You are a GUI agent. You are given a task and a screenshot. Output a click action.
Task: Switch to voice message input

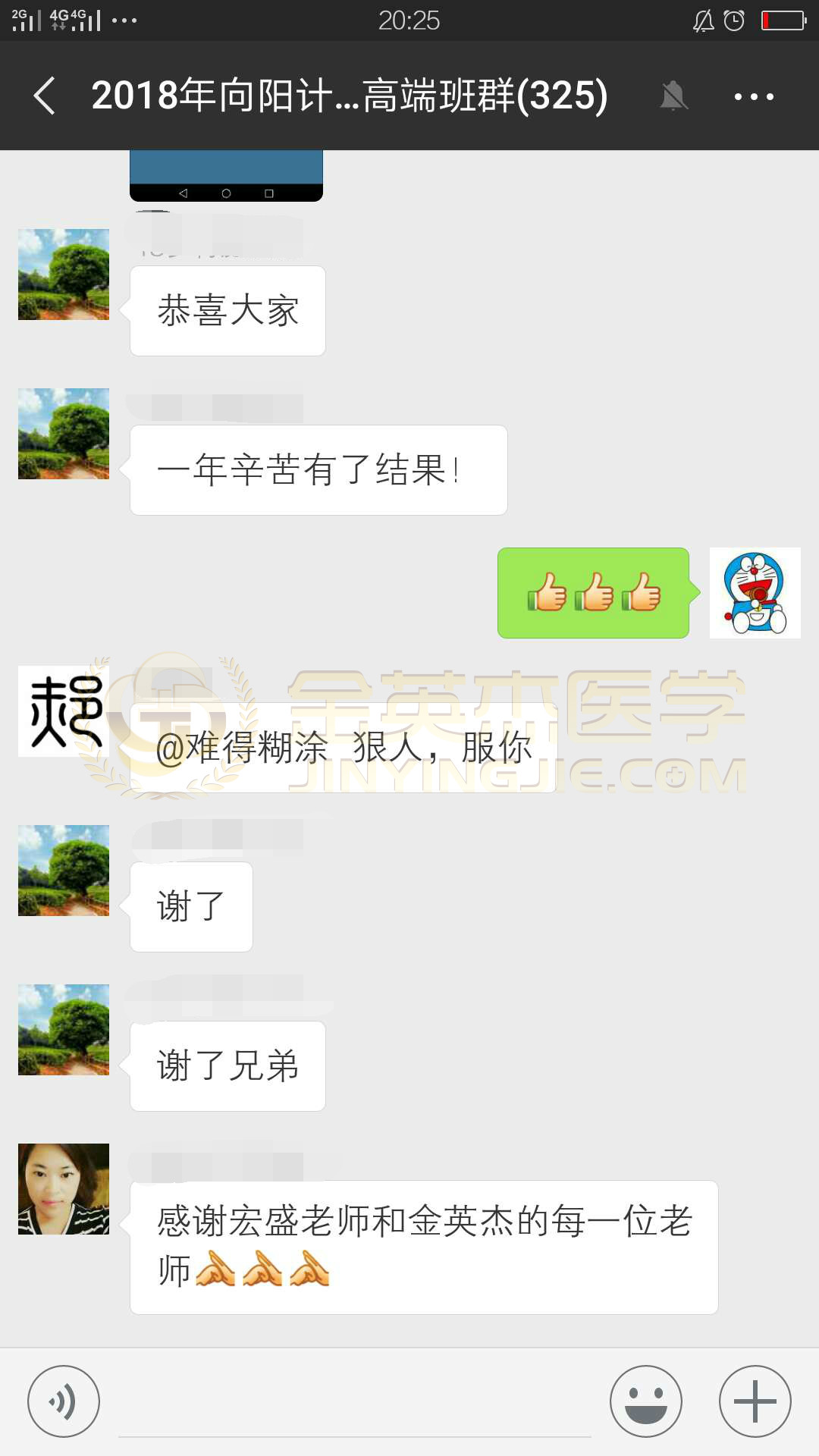tap(64, 1401)
